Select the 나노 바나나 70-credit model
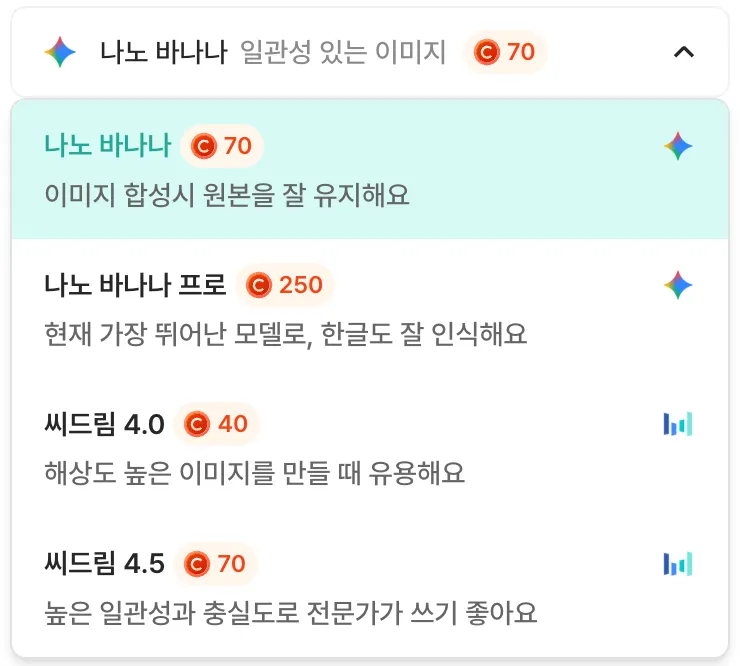The height and width of the screenshot is (666, 740). pos(369,169)
